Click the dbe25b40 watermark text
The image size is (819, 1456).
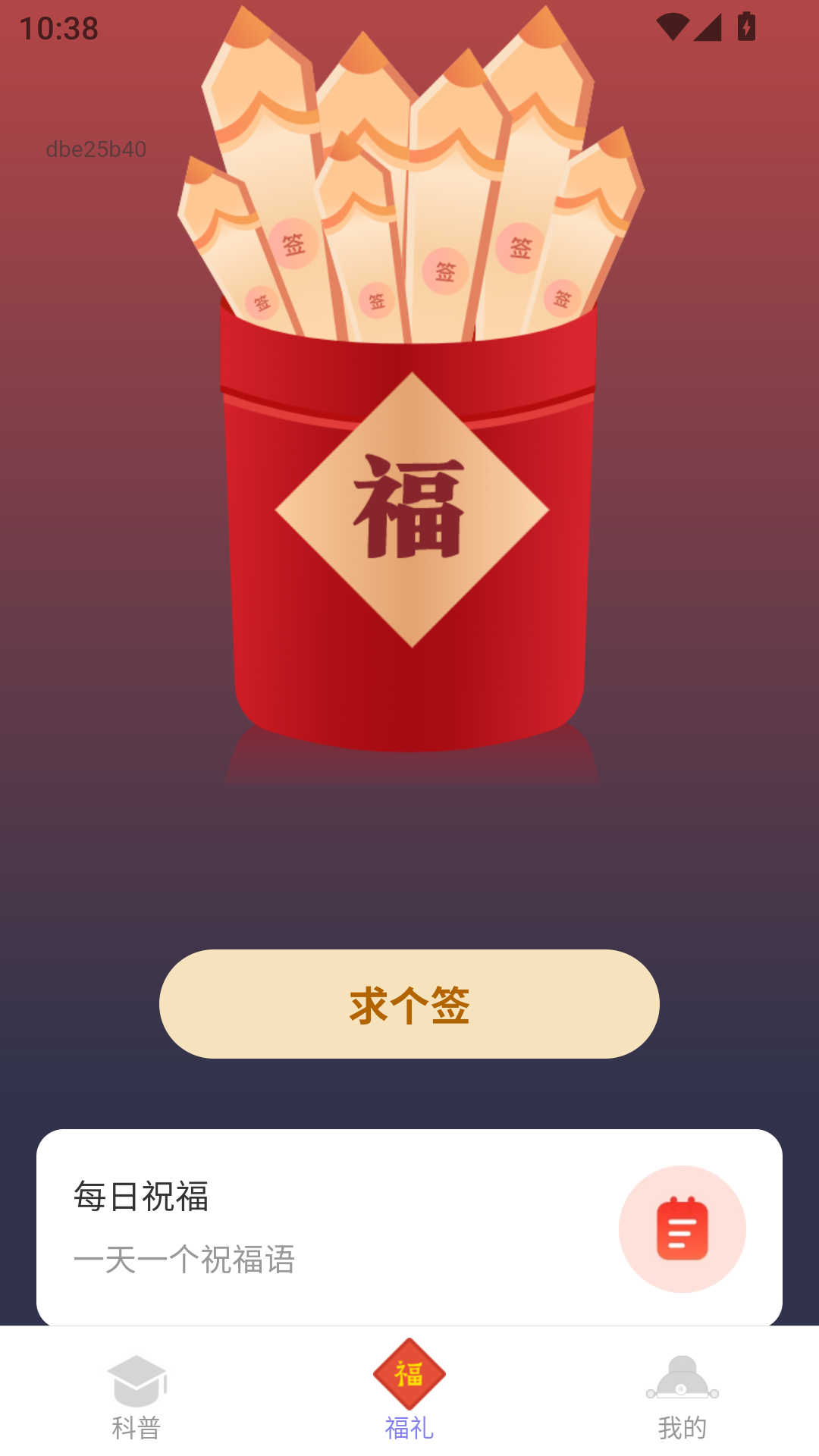coord(96,149)
